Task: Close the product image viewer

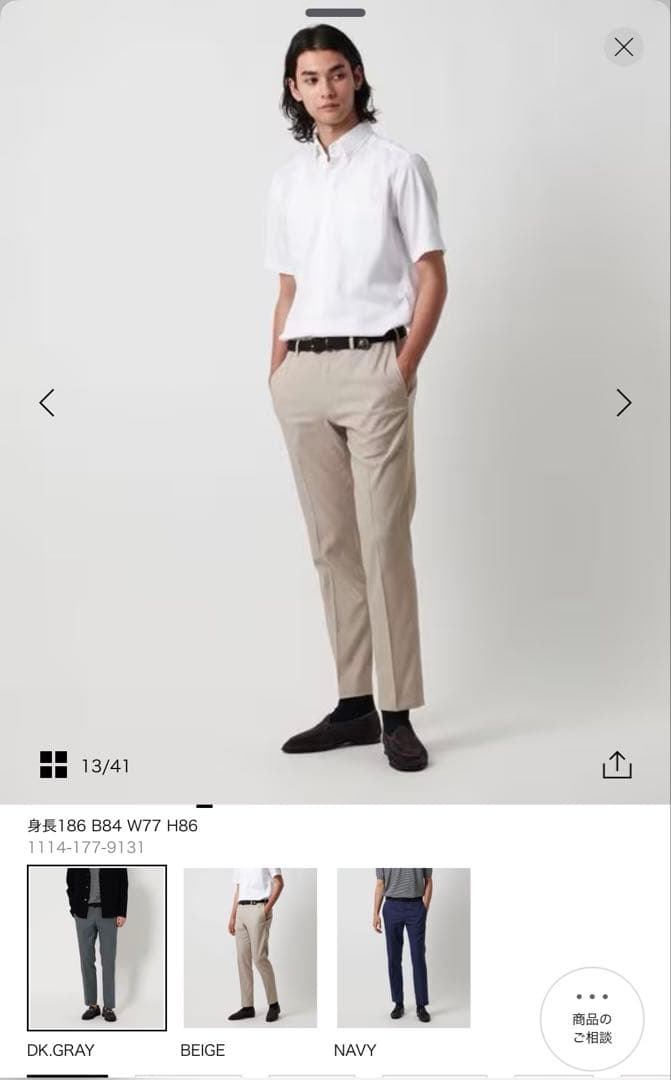Action: point(623,47)
